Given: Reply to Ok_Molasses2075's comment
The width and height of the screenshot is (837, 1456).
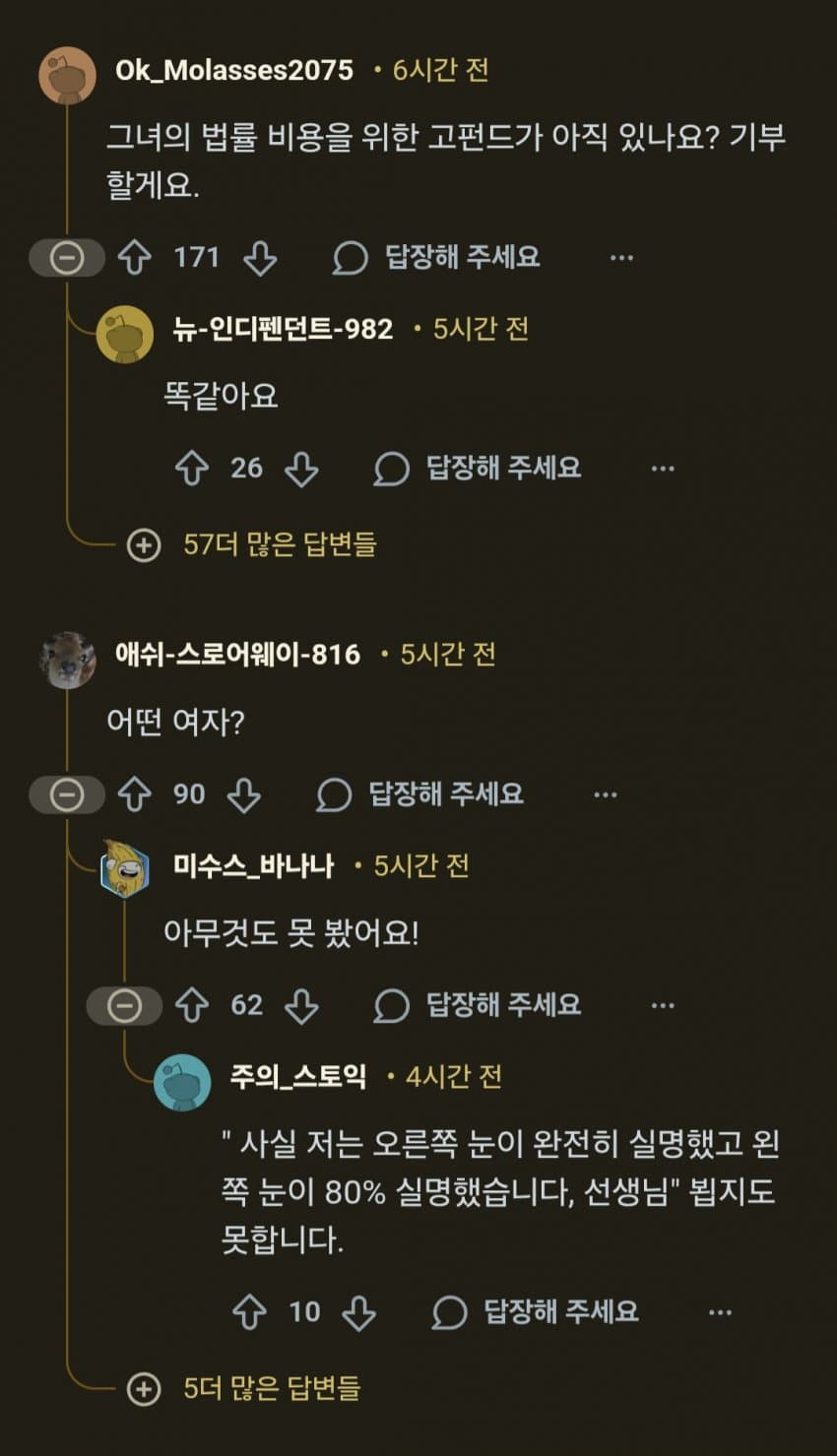Looking at the screenshot, I should click(436, 258).
